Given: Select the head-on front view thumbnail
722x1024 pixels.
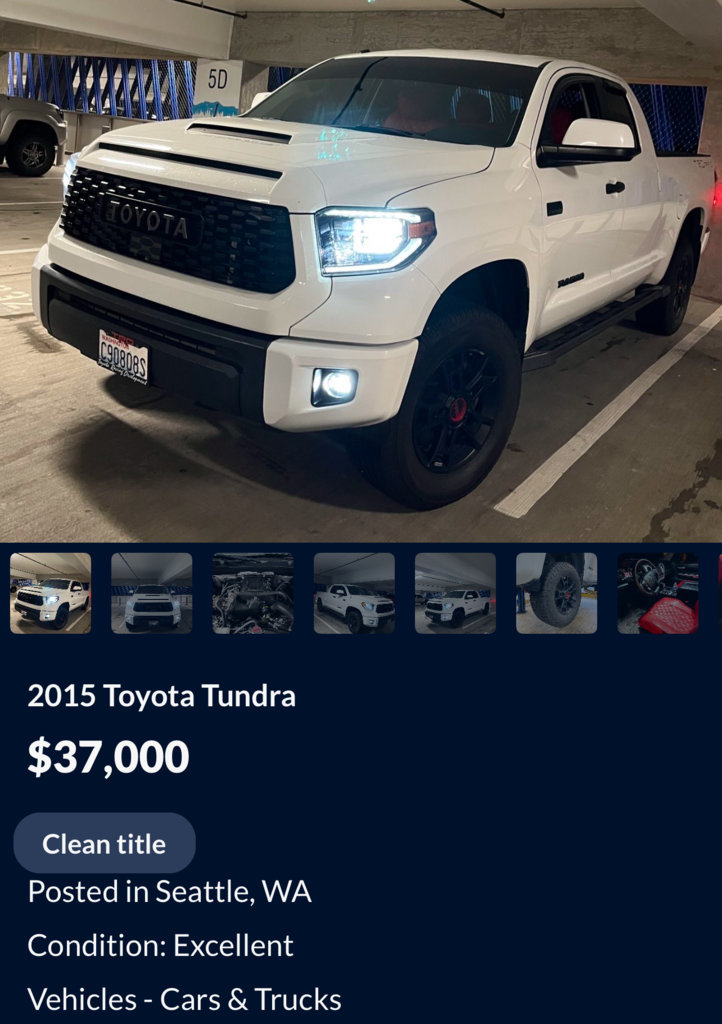Looking at the screenshot, I should point(151,593).
